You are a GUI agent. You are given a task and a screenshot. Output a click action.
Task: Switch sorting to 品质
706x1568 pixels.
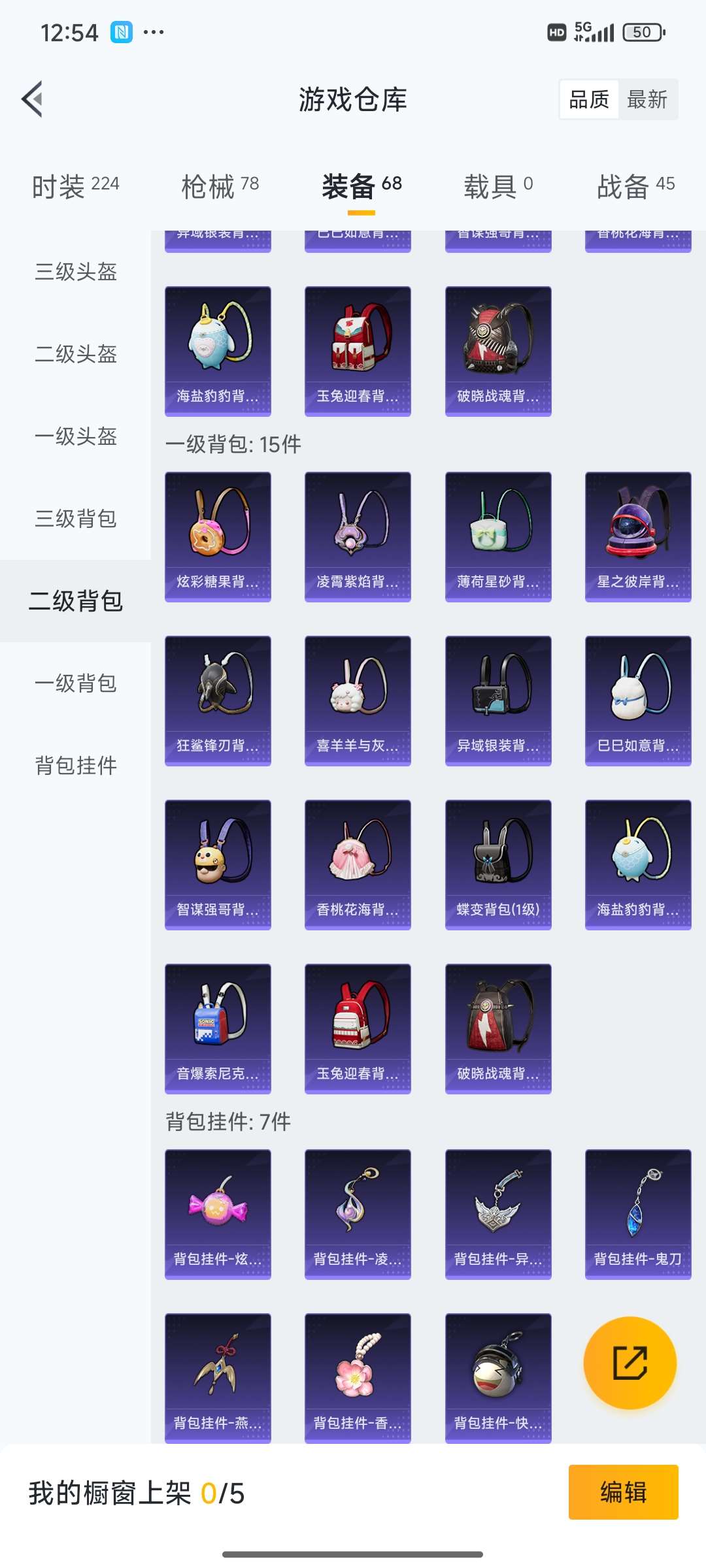click(x=586, y=99)
